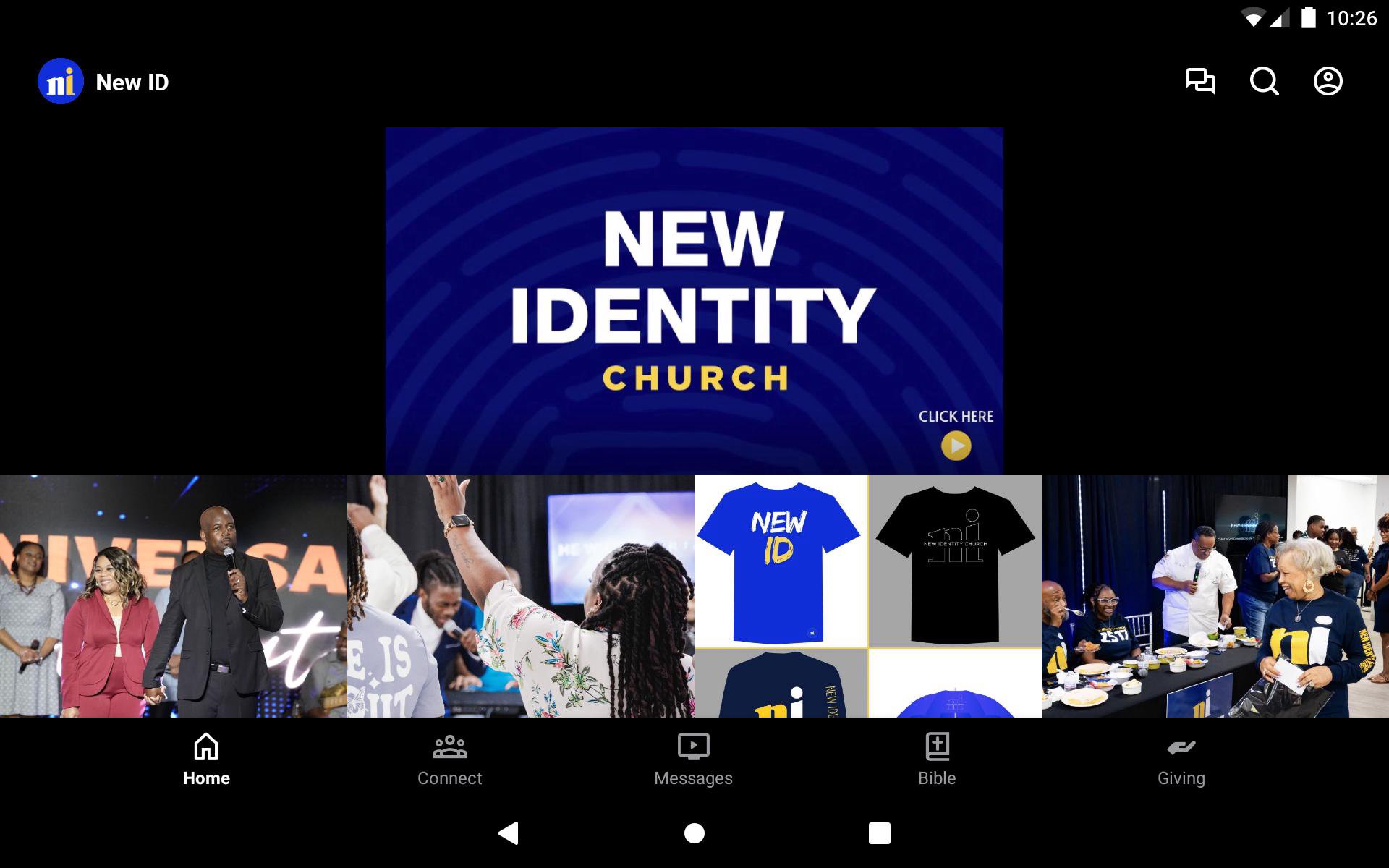Switch to the Giving tab

1181,759
